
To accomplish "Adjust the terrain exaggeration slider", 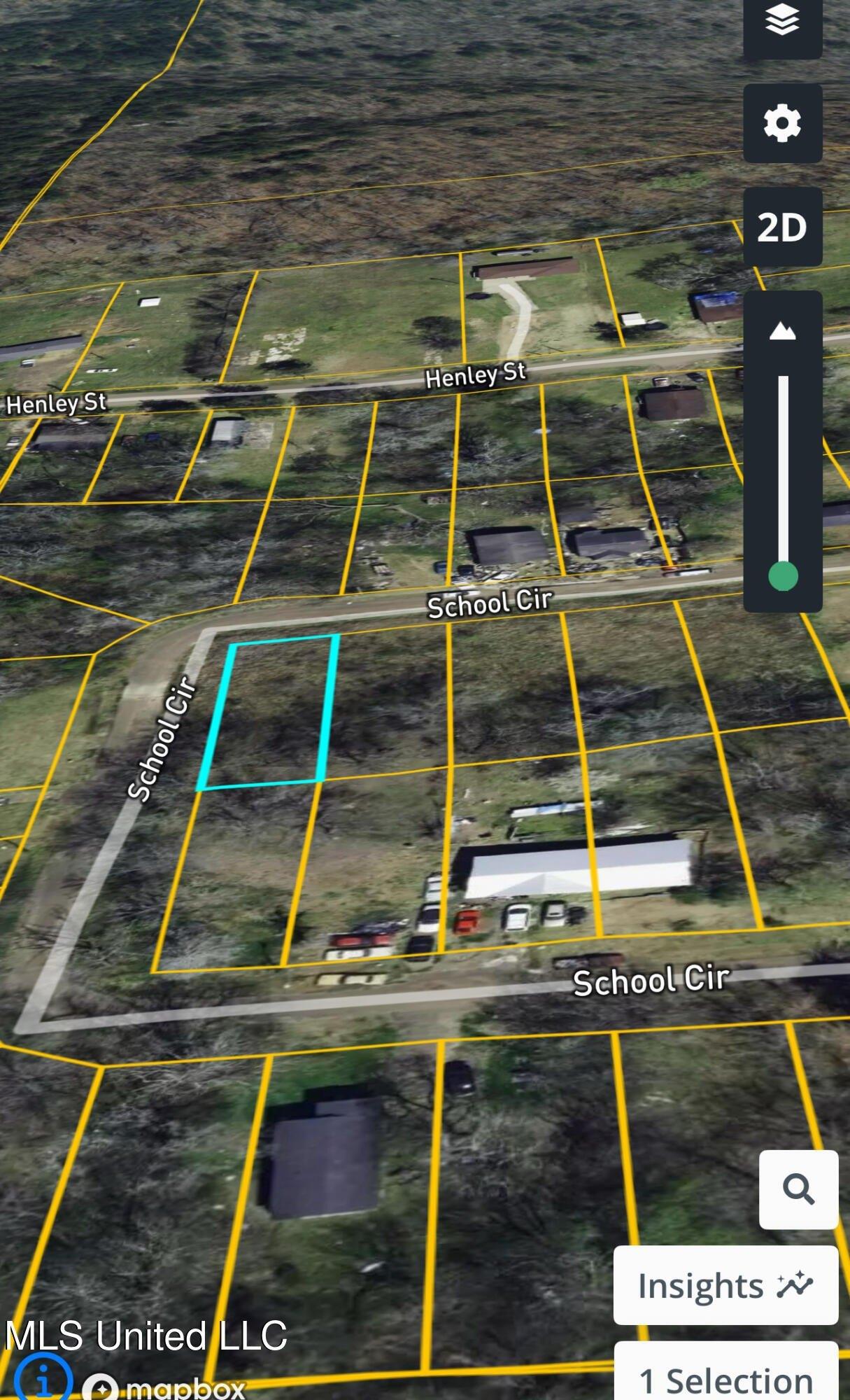I will tap(783, 576).
